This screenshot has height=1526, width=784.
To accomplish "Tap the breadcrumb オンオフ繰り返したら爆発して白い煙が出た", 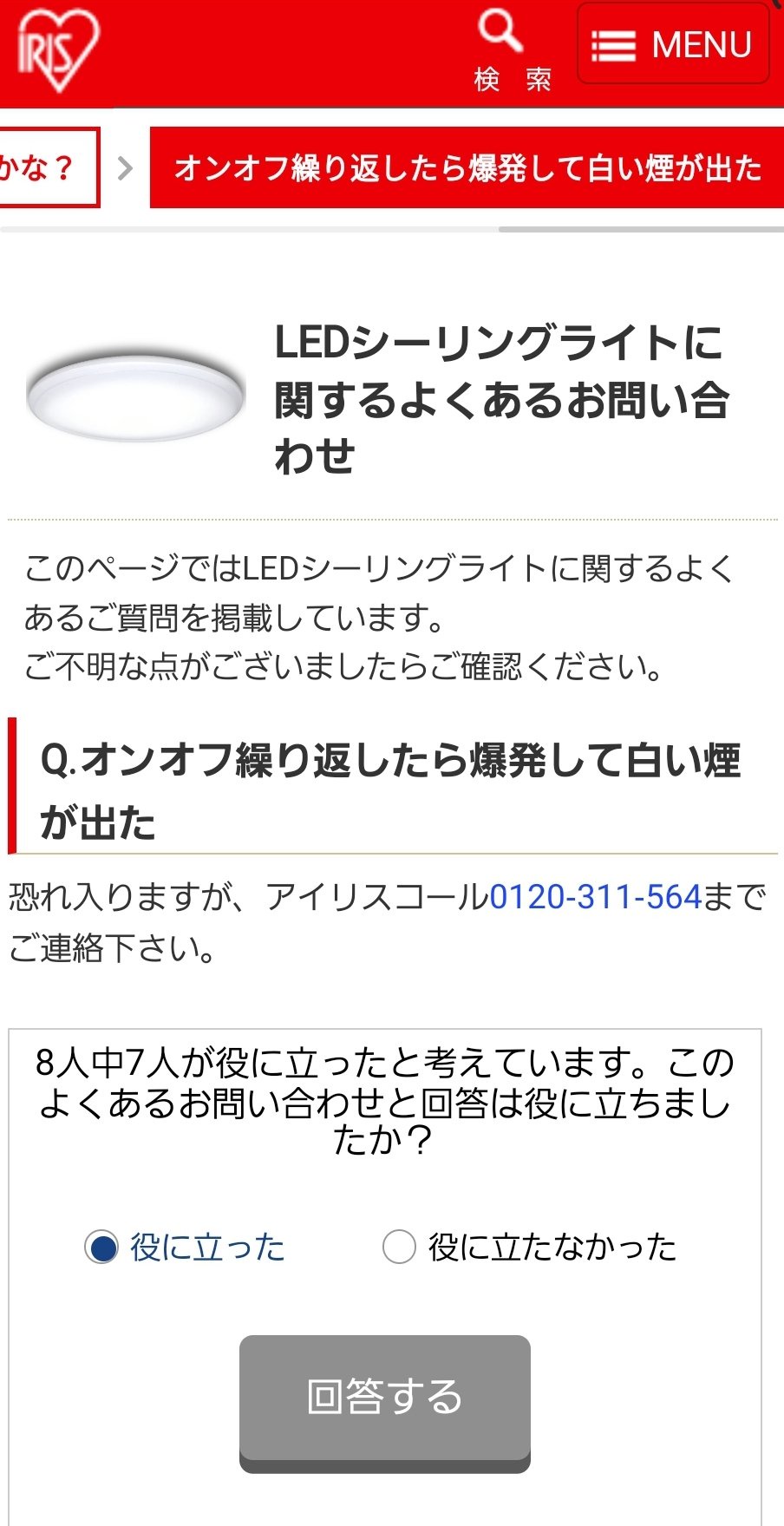I will [x=467, y=167].
